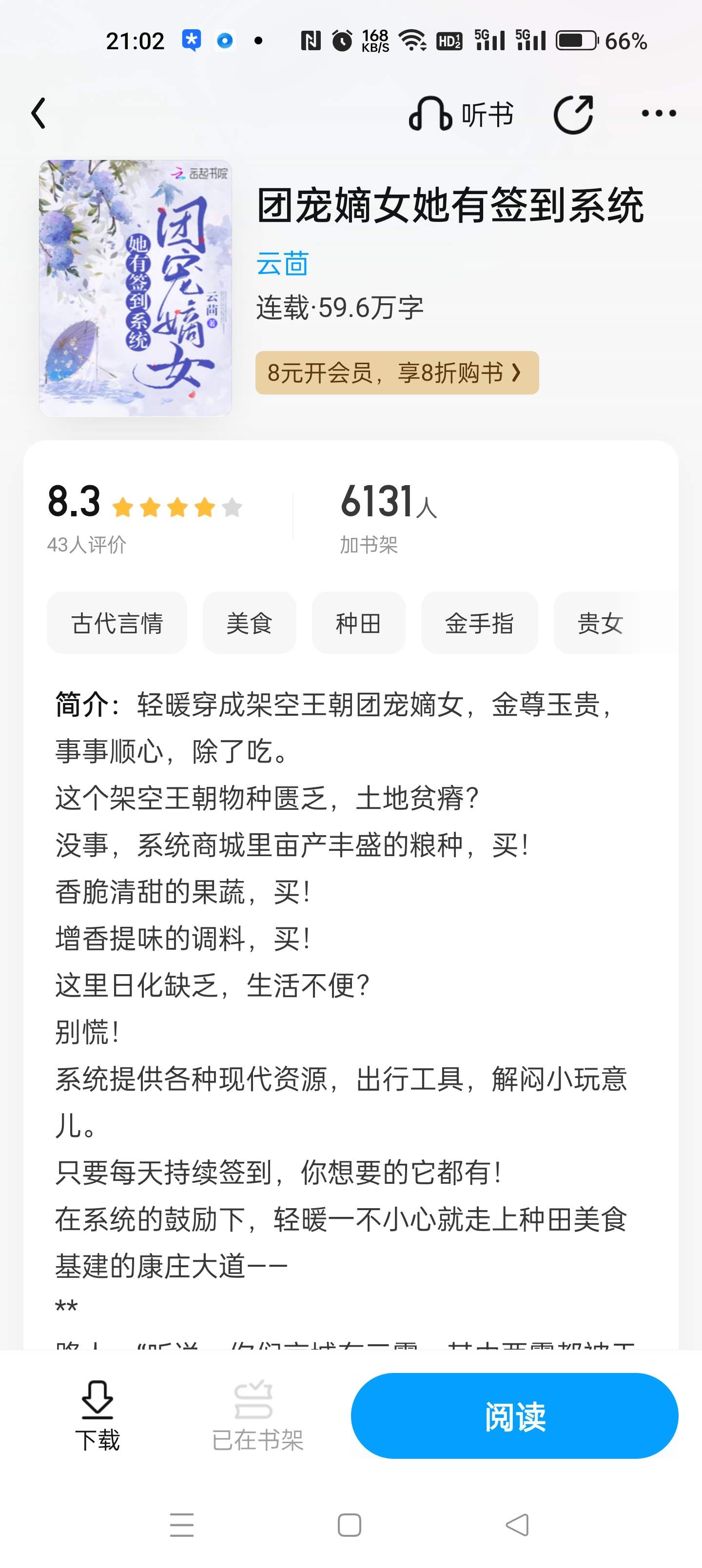The height and width of the screenshot is (1568, 702).
Task: Download the book with 下载
Action: point(97,1414)
